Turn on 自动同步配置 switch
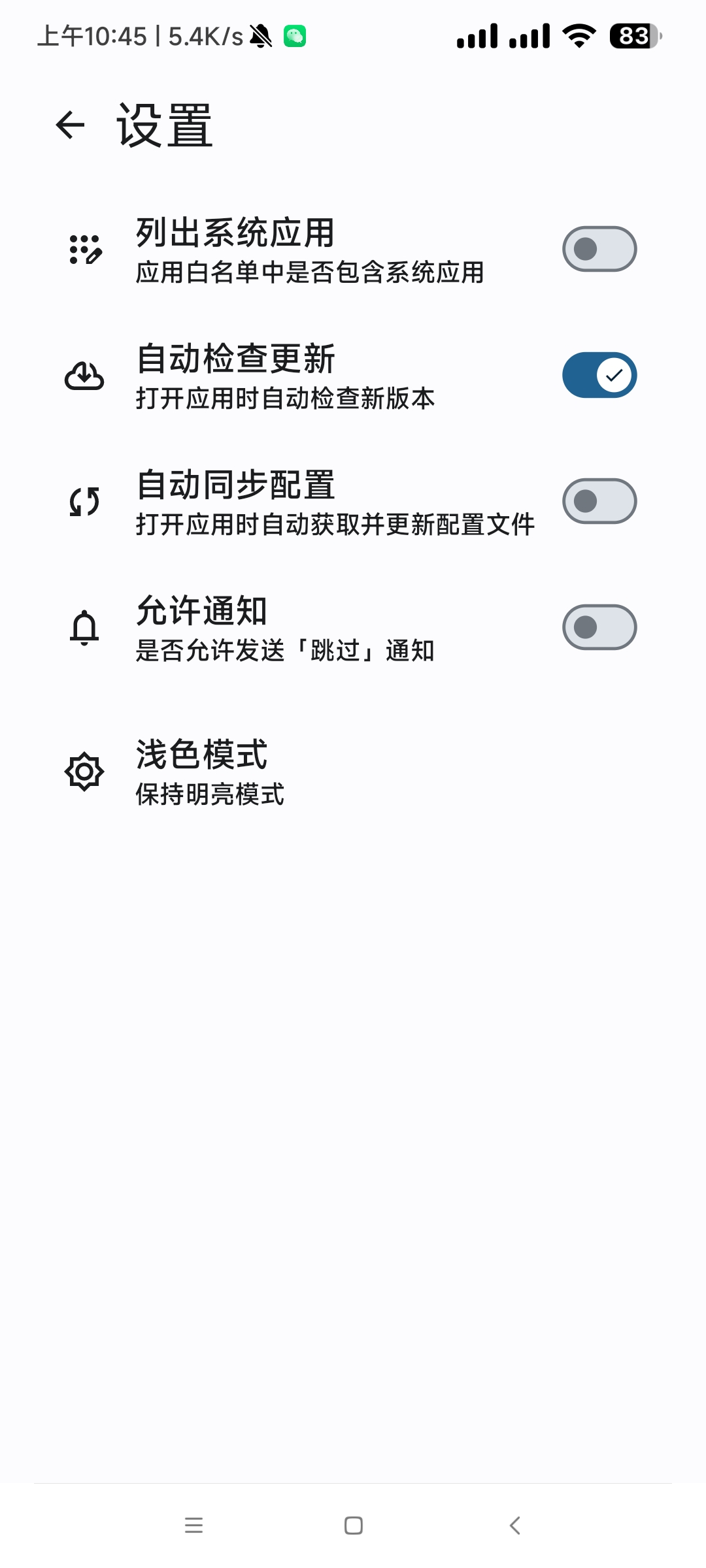 (x=599, y=501)
